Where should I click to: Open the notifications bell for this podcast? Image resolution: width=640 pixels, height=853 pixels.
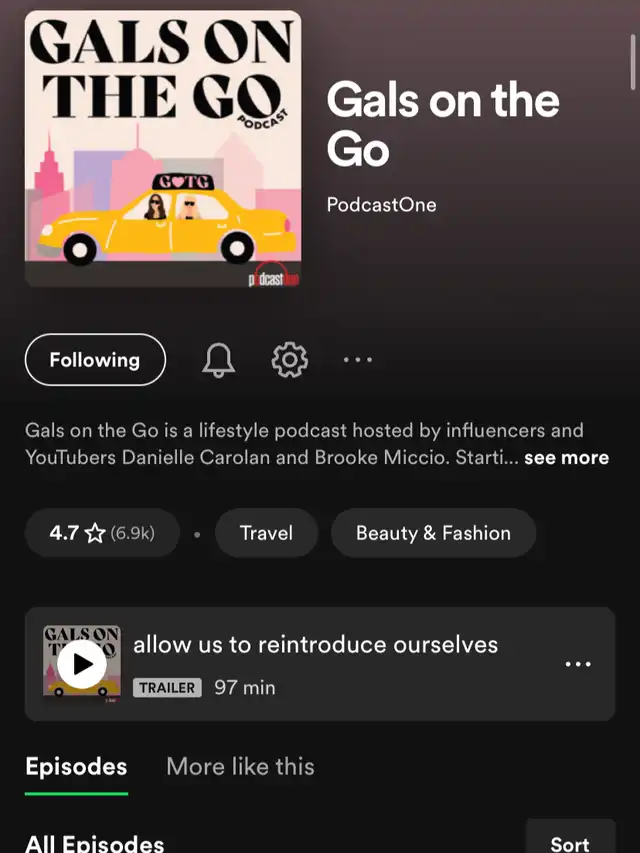(x=218, y=360)
